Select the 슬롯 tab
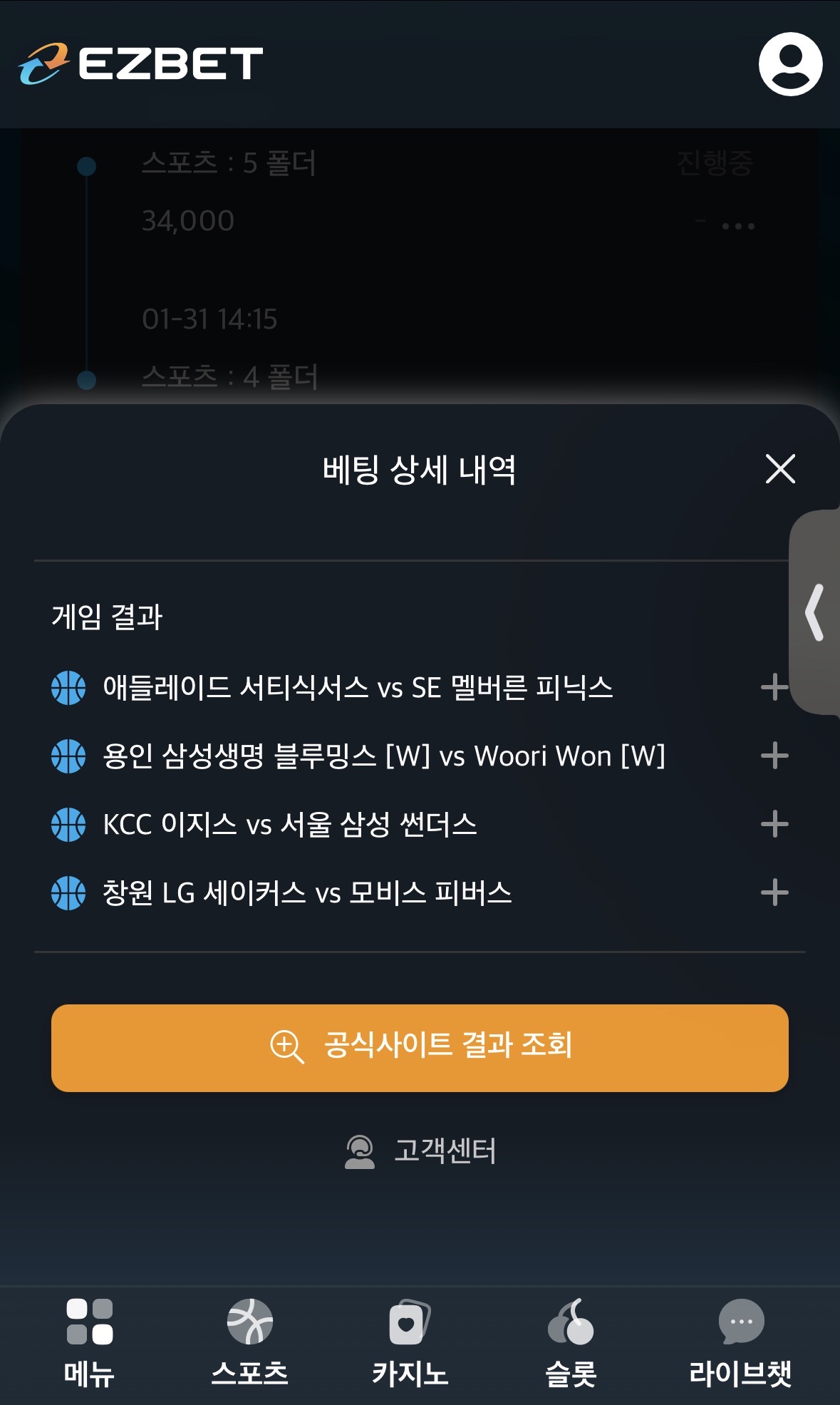 571,1343
